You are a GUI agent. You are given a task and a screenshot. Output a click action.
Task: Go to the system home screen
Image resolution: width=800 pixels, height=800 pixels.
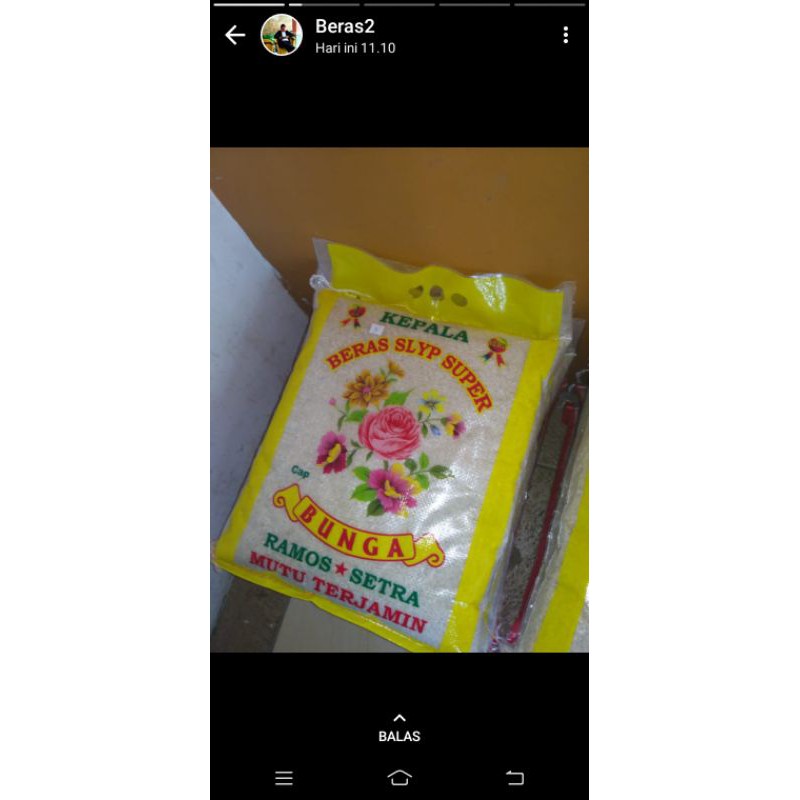399,778
